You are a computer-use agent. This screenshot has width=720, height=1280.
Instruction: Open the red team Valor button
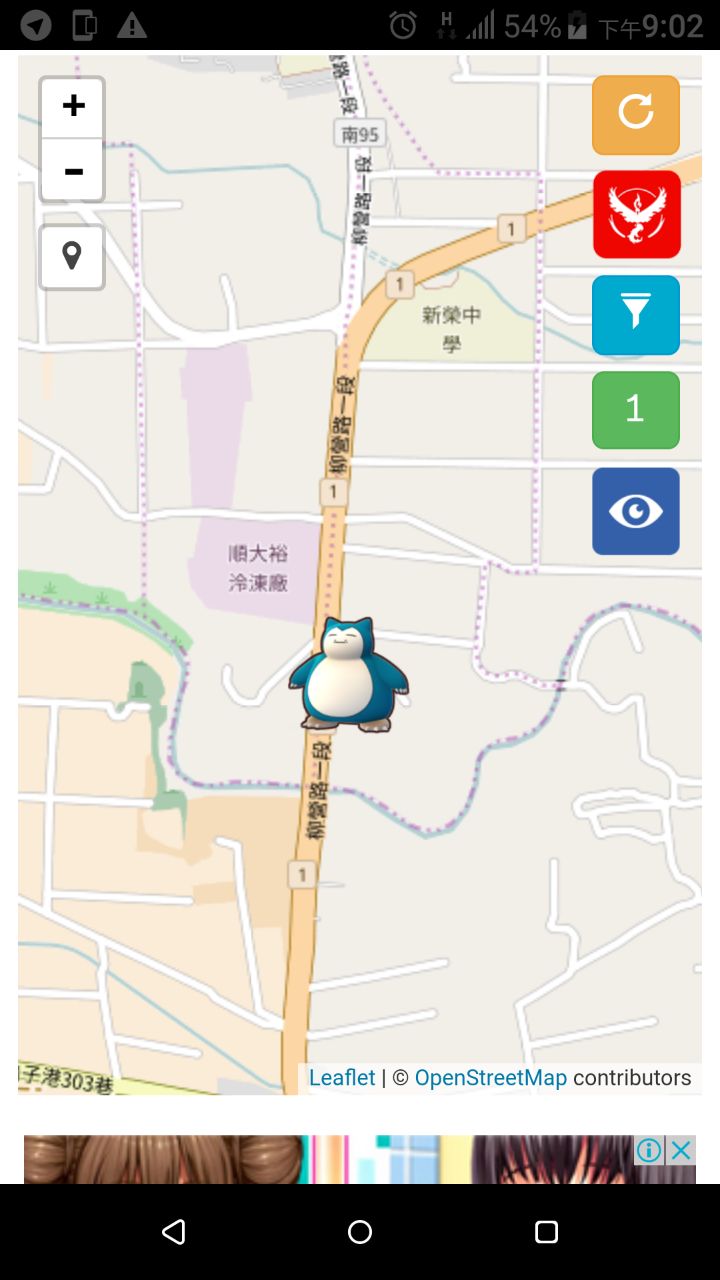[x=636, y=214]
